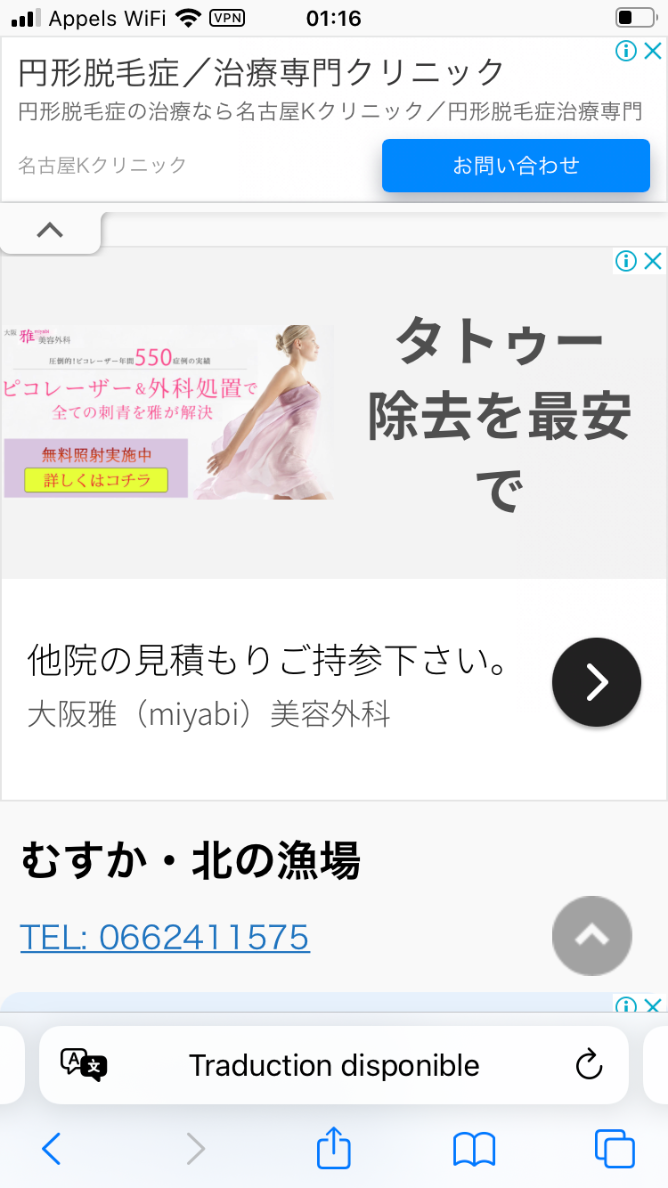Jump back to the top of the page

coord(592,936)
